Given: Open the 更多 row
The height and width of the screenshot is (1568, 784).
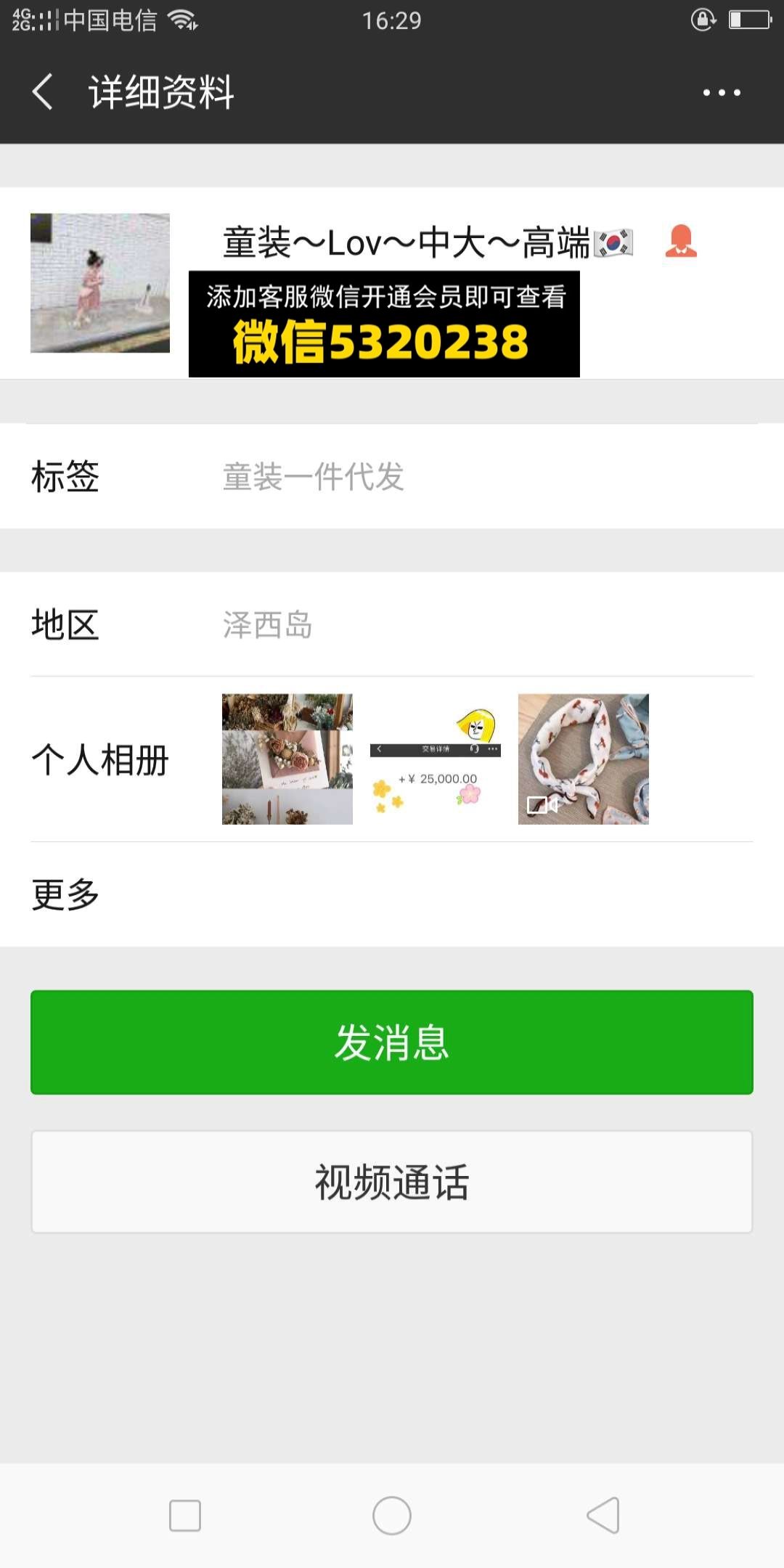Looking at the screenshot, I should [392, 894].
